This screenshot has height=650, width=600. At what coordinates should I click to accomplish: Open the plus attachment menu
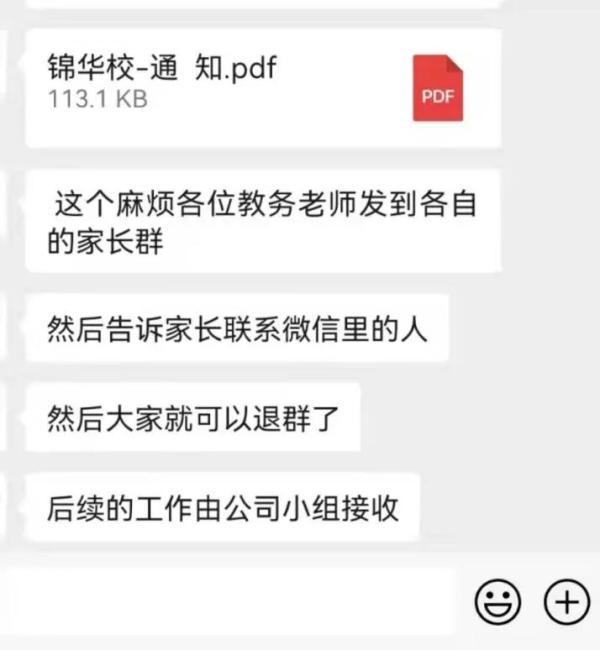click(565, 602)
